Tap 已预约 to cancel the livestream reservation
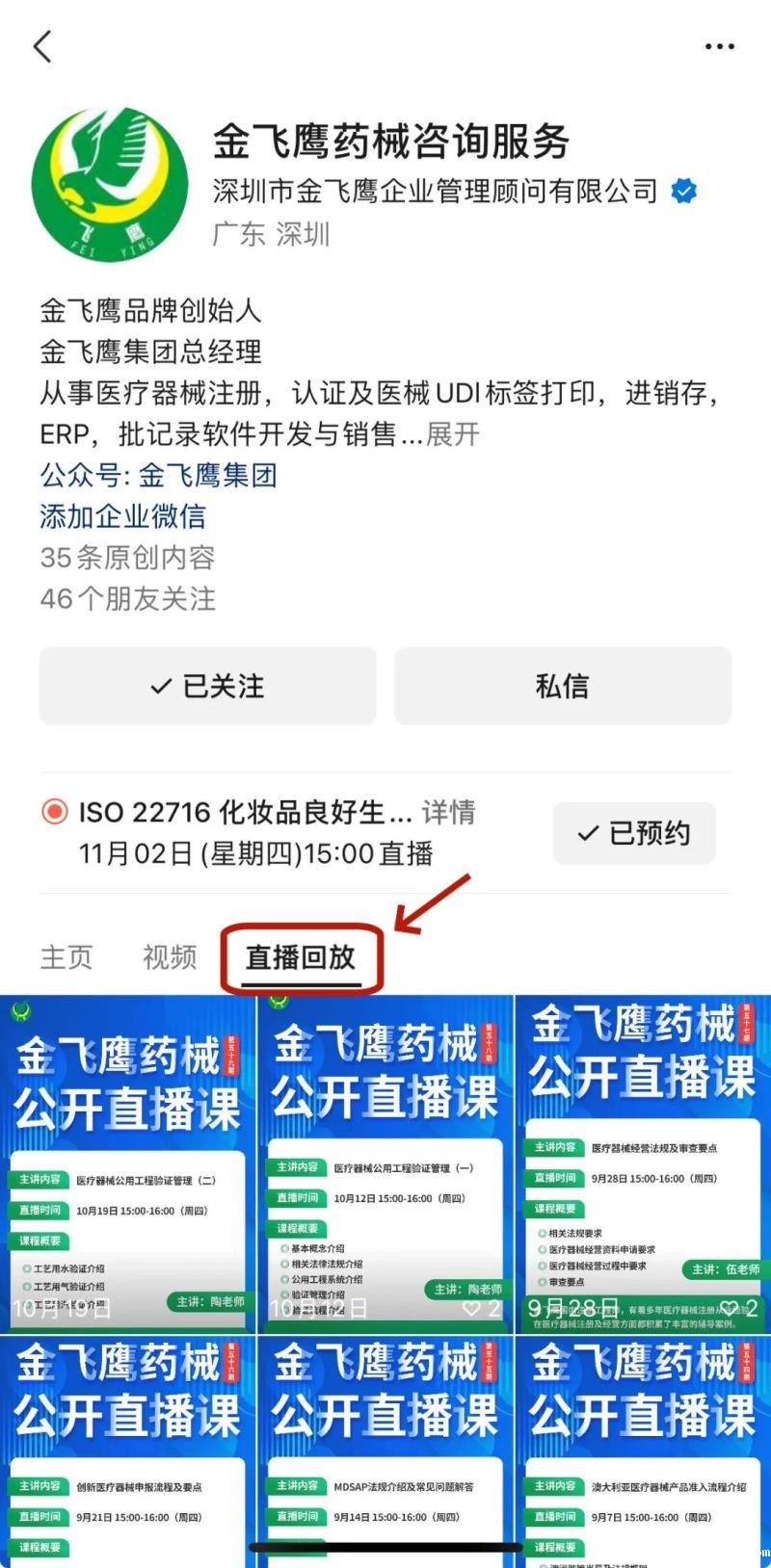 point(634,833)
